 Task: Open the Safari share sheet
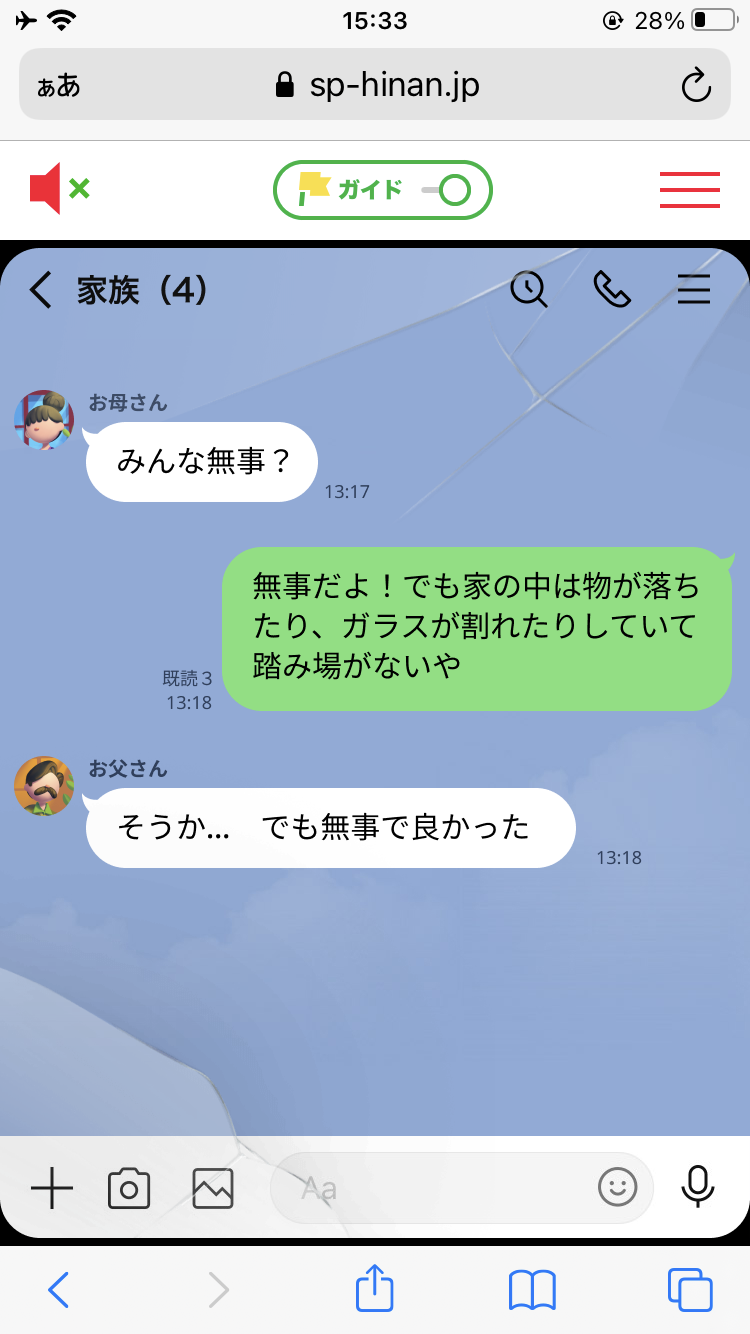[x=375, y=1290]
